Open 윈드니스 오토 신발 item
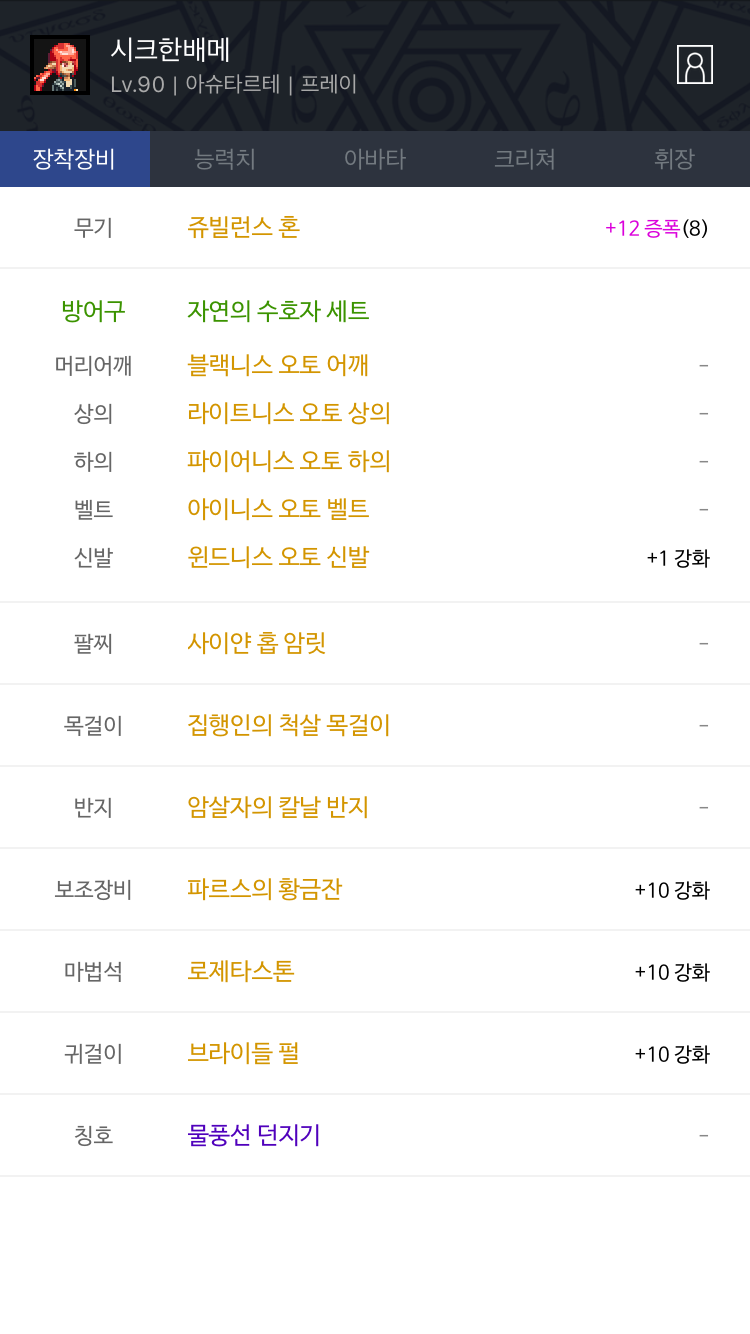Image resolution: width=750 pixels, height=1334 pixels. pos(278,557)
